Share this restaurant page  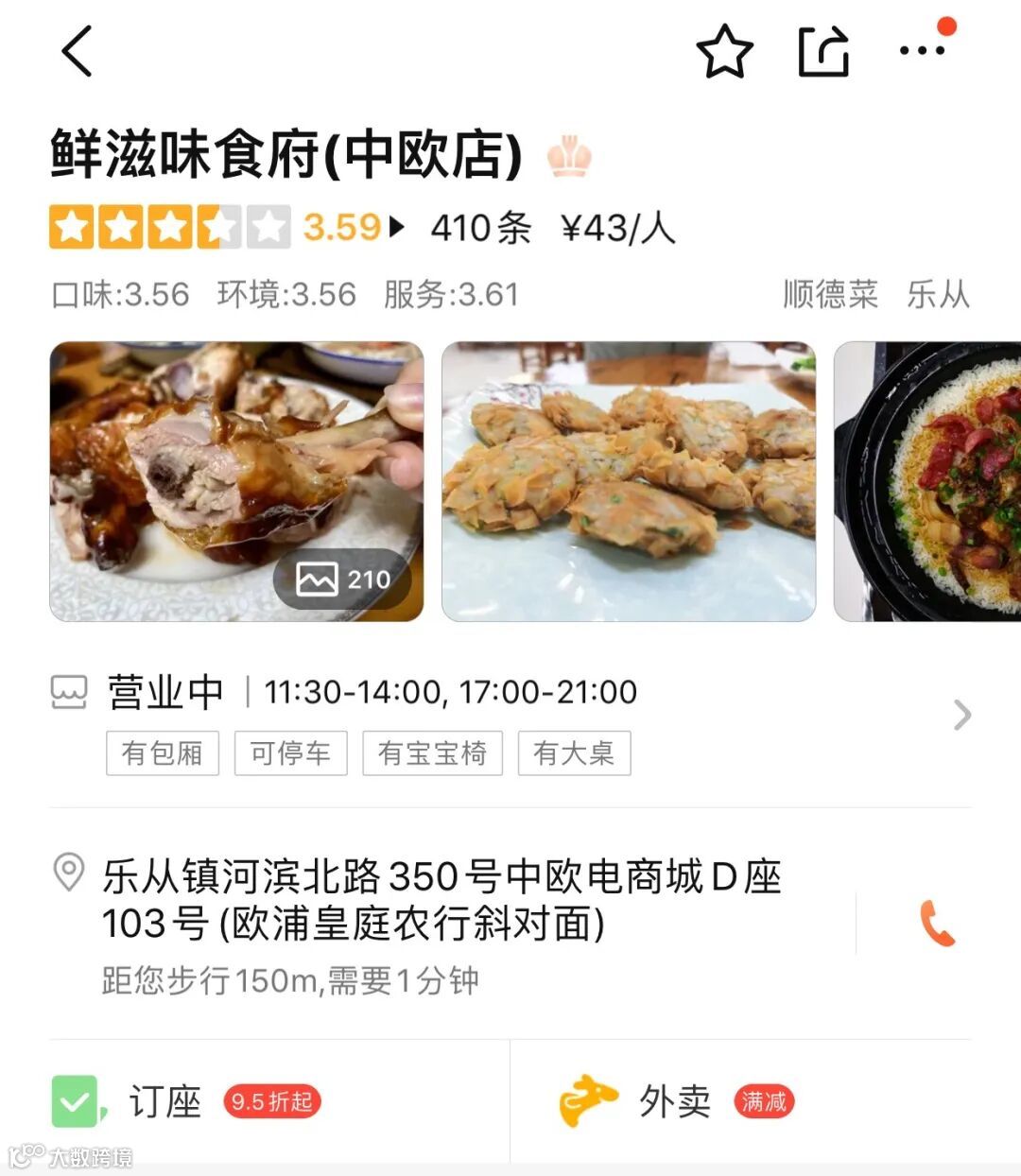pos(824,51)
